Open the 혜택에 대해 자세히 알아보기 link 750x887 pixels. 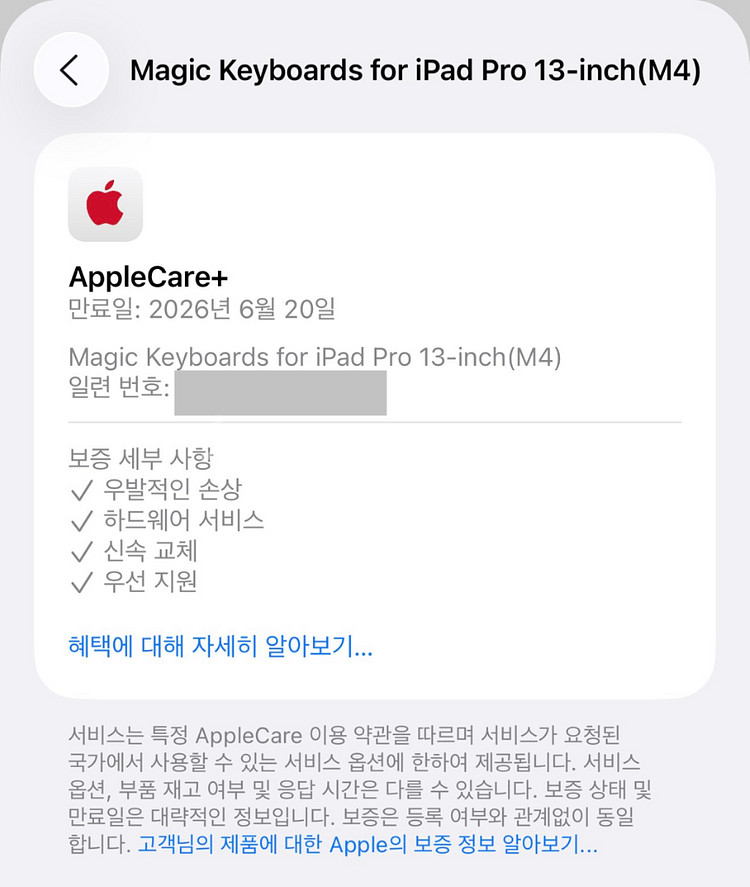[x=220, y=645]
